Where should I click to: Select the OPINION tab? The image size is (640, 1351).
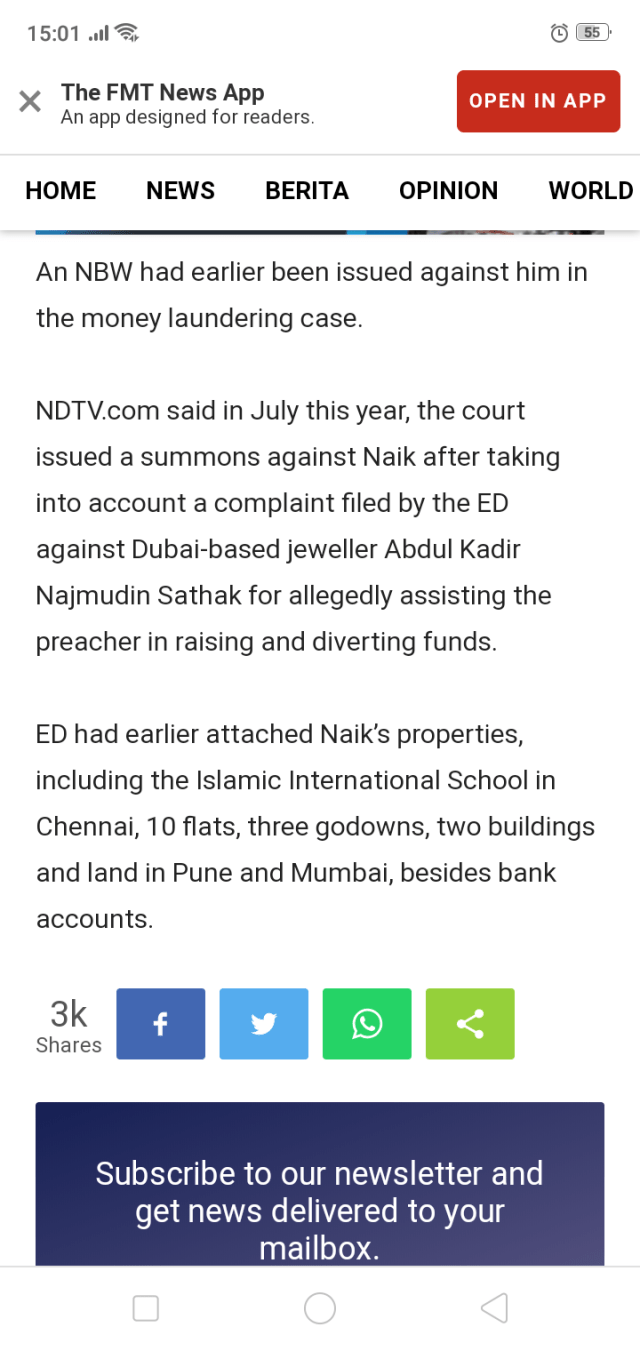448,191
